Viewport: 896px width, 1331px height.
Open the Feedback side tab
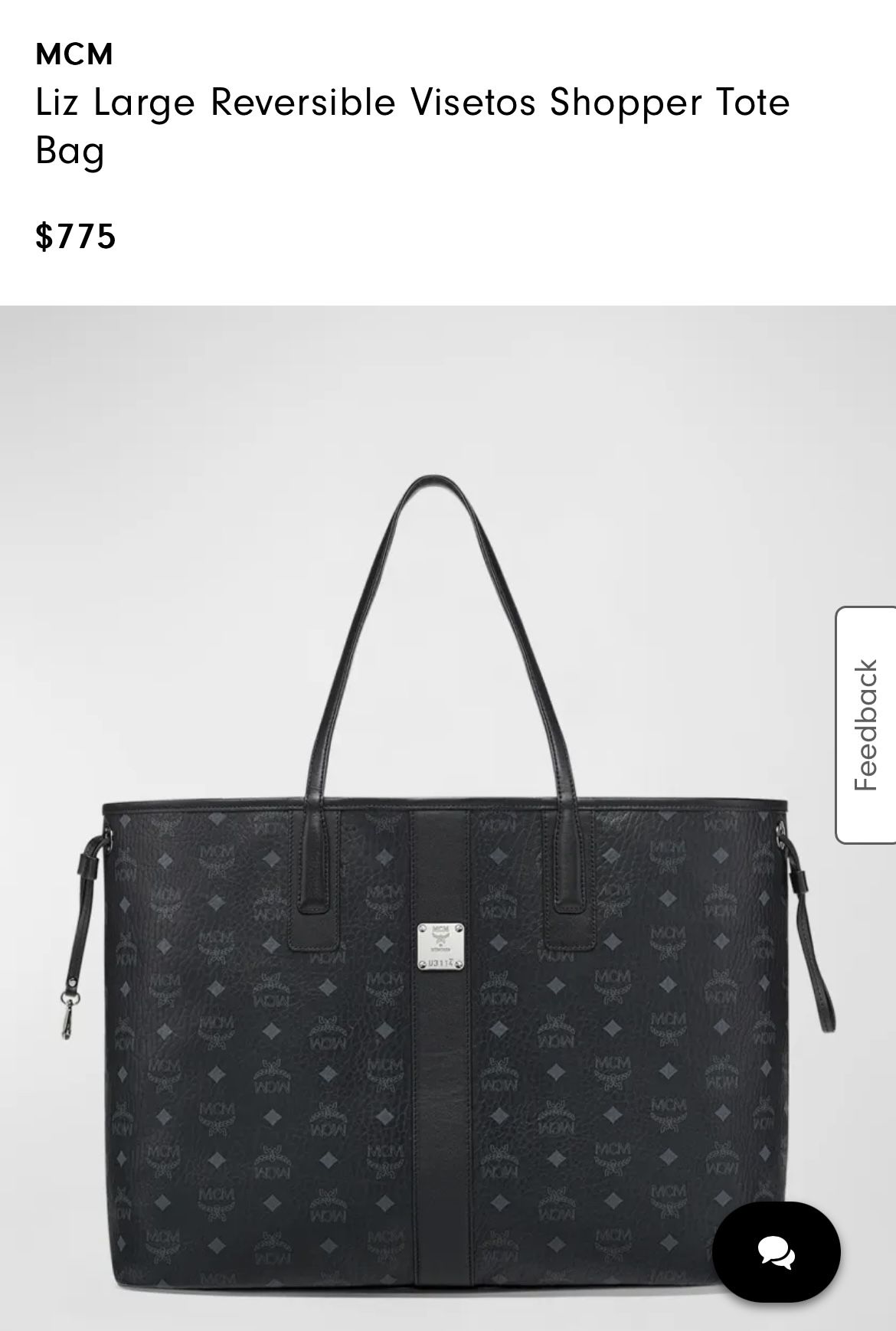point(866,724)
